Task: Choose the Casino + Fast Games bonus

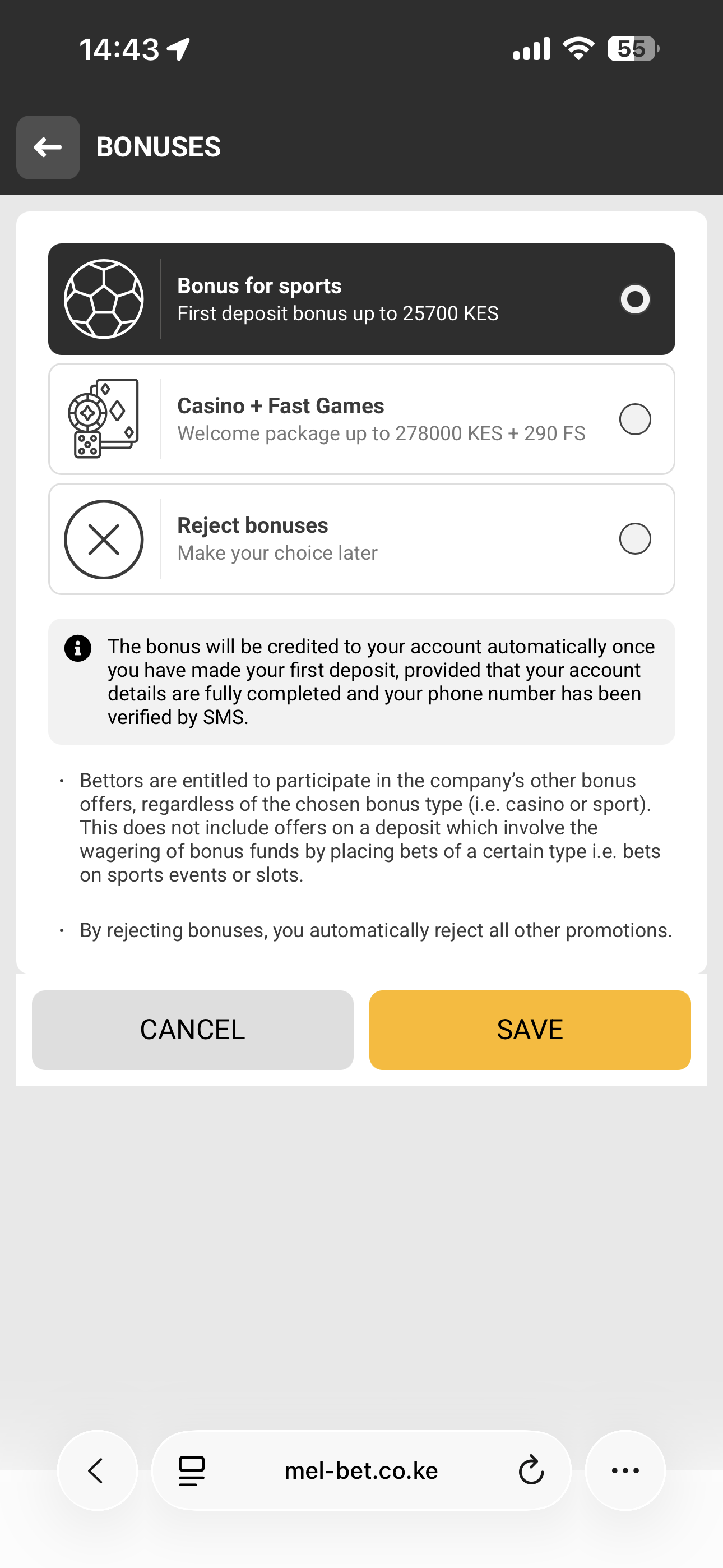Action: [634, 419]
